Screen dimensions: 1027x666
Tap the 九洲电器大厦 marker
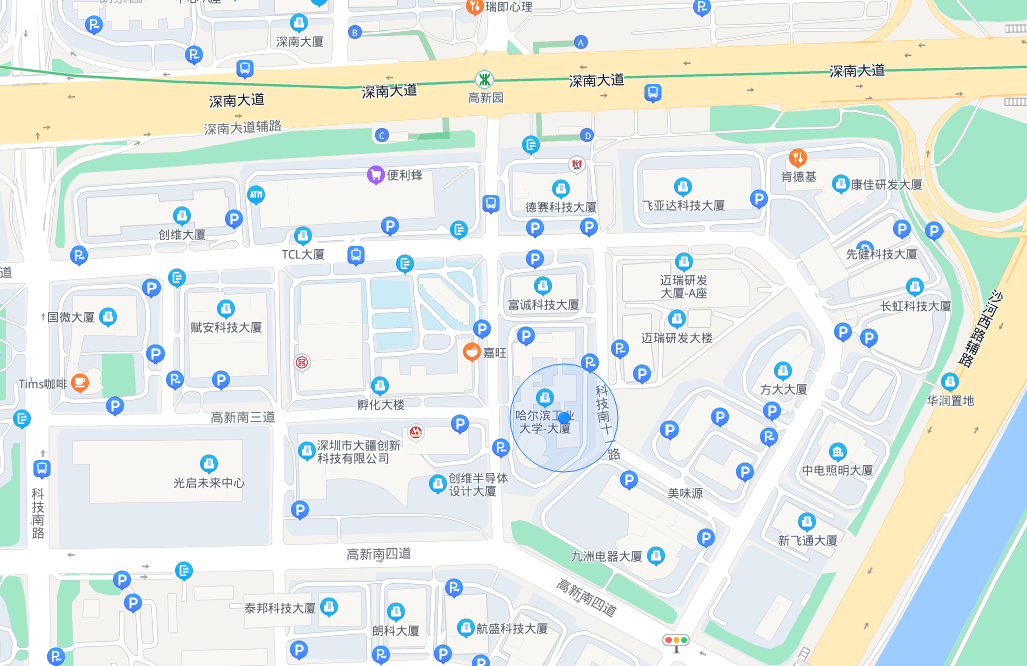click(x=656, y=555)
